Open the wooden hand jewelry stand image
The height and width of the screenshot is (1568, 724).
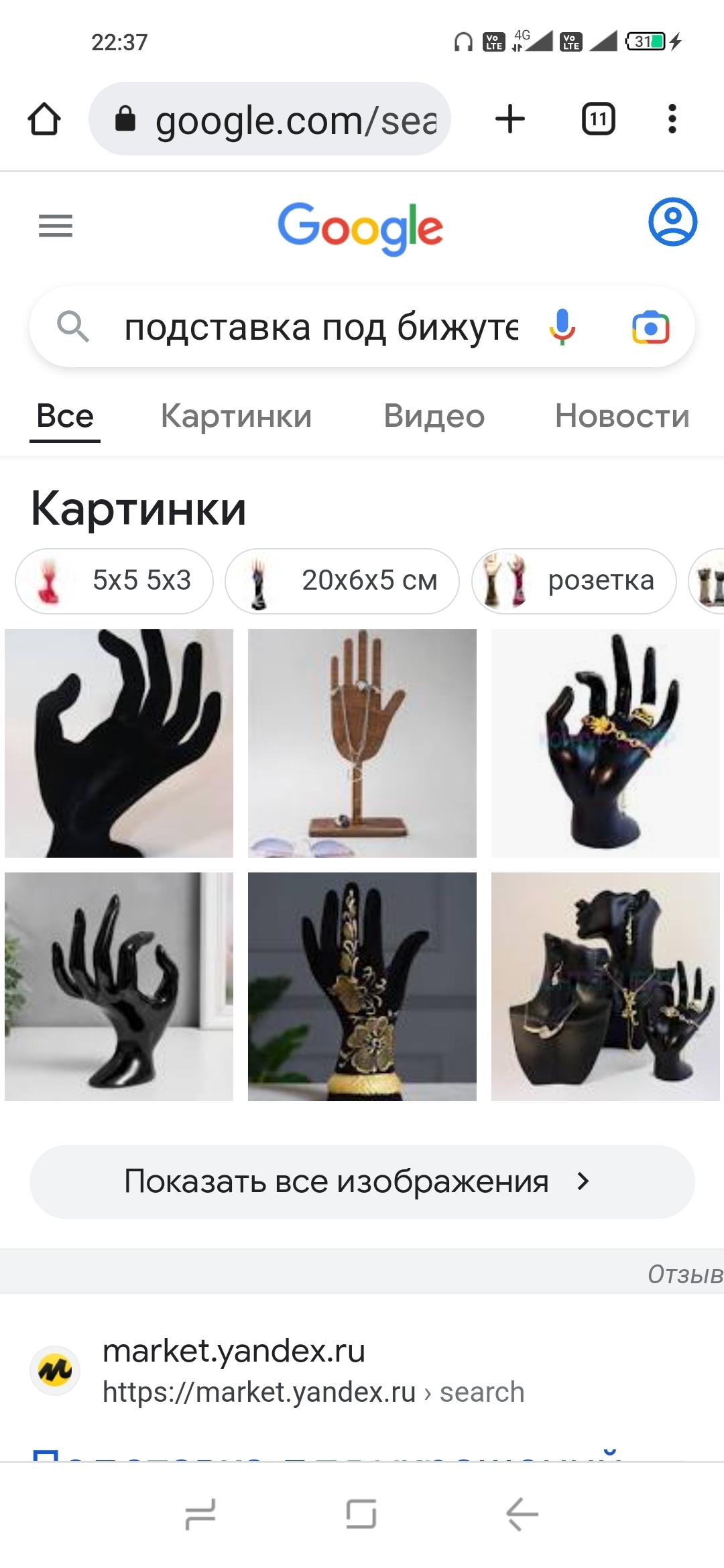tap(362, 743)
